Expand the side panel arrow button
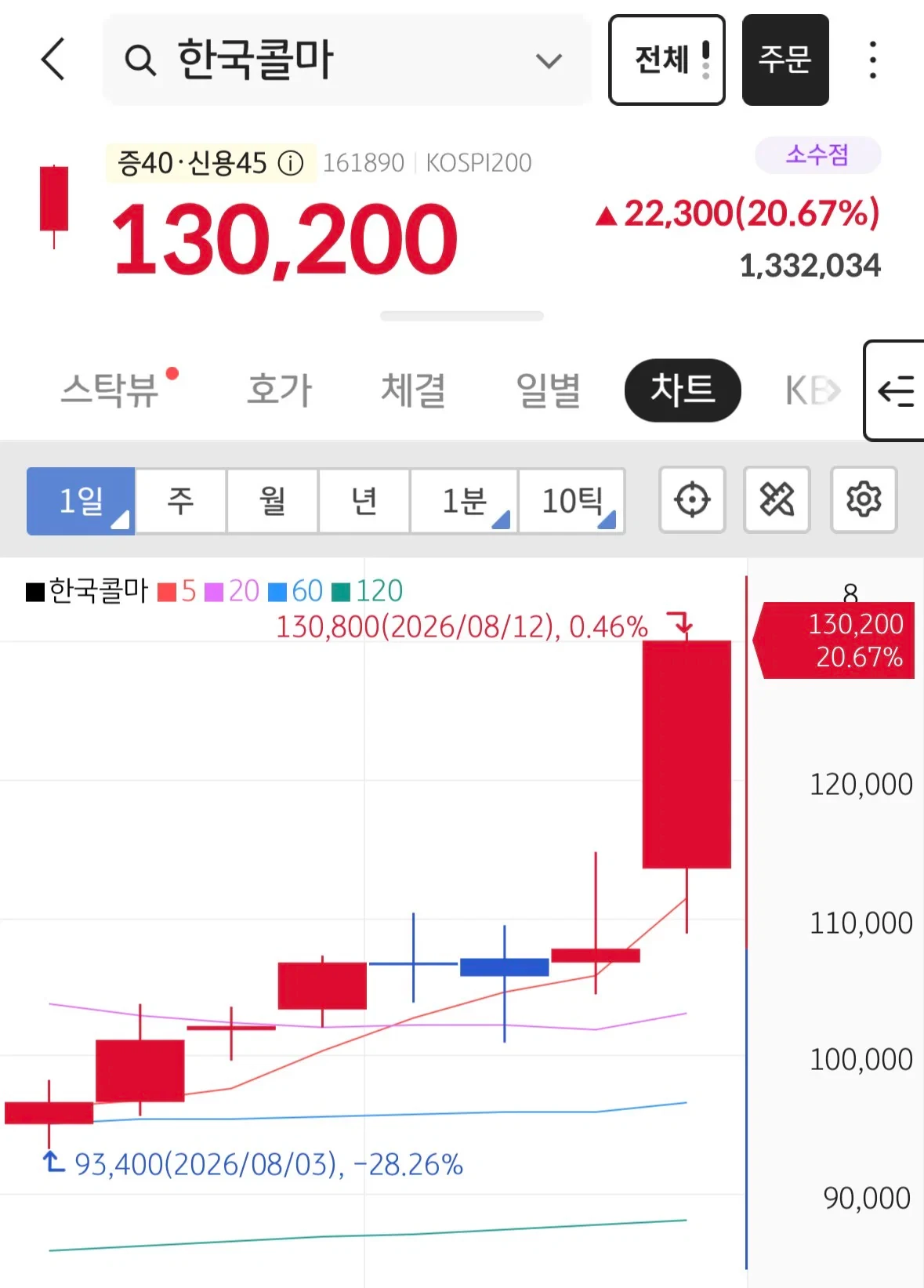924x1288 pixels. pos(894,390)
